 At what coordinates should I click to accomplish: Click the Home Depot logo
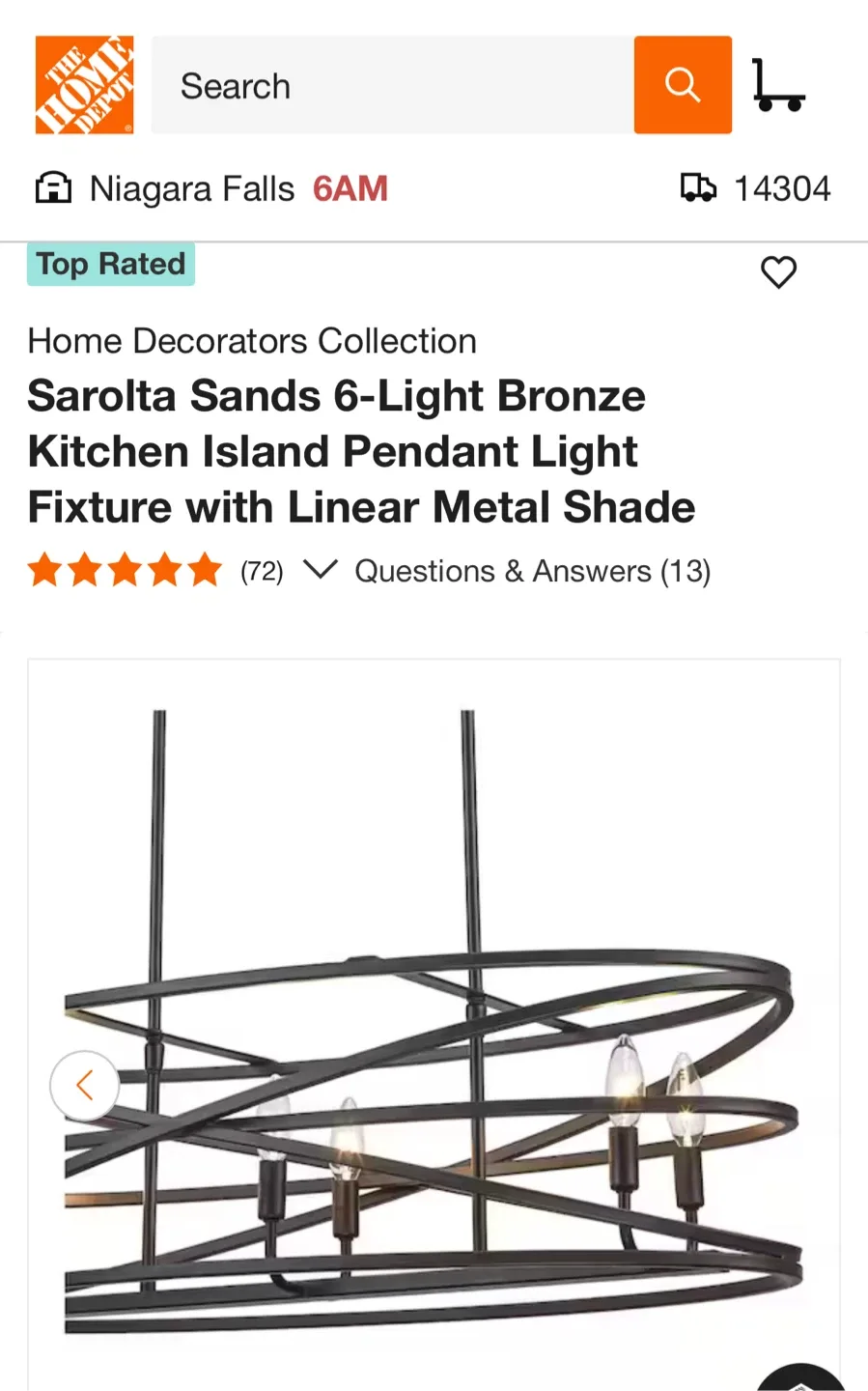84,83
